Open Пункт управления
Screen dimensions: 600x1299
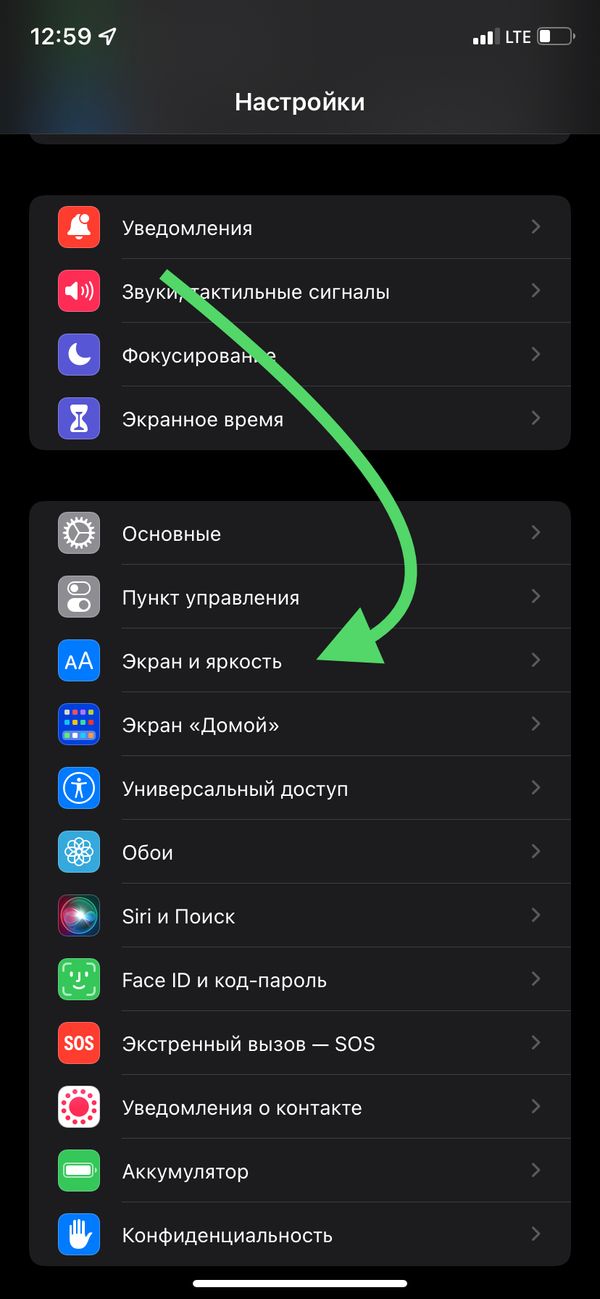[x=300, y=598]
